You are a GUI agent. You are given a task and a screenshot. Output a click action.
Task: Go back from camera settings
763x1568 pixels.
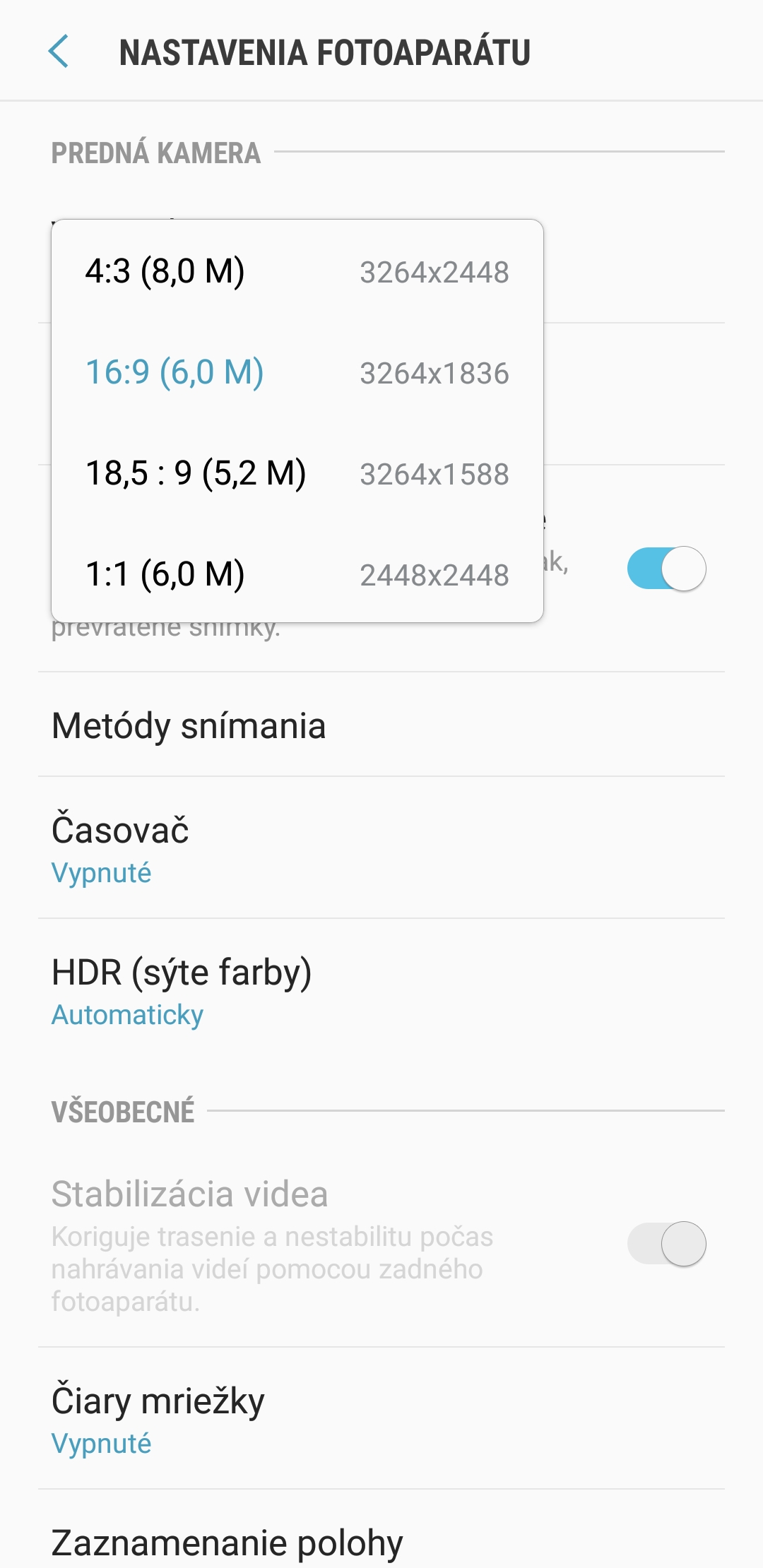point(59,52)
